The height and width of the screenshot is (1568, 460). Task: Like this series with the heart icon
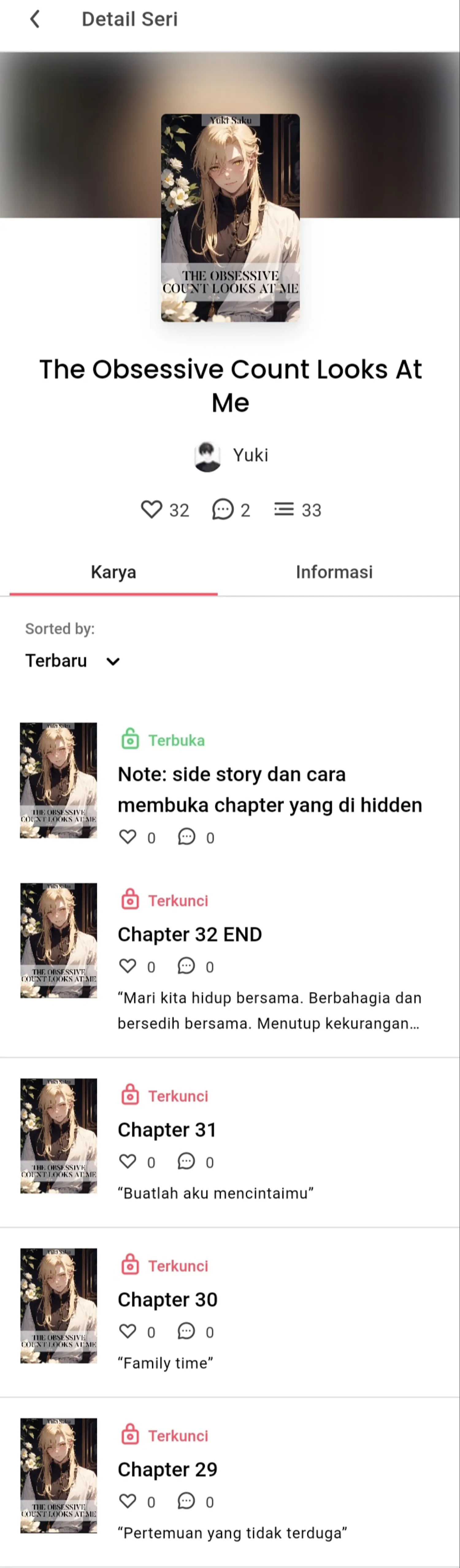click(151, 509)
